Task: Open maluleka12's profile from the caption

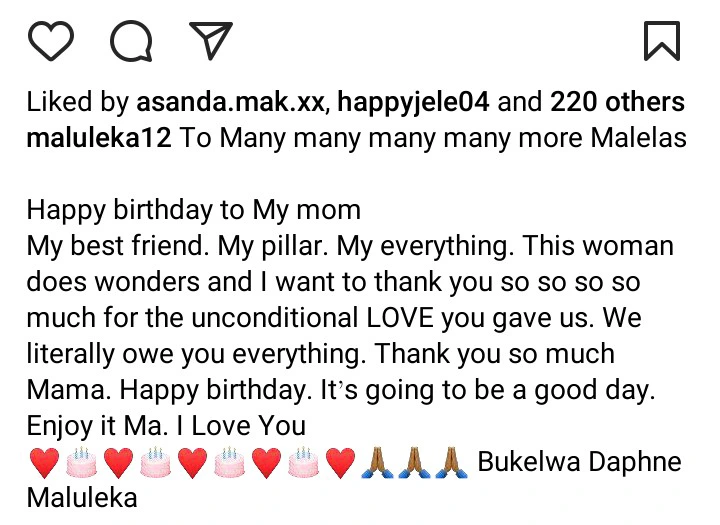Action: click(99, 138)
